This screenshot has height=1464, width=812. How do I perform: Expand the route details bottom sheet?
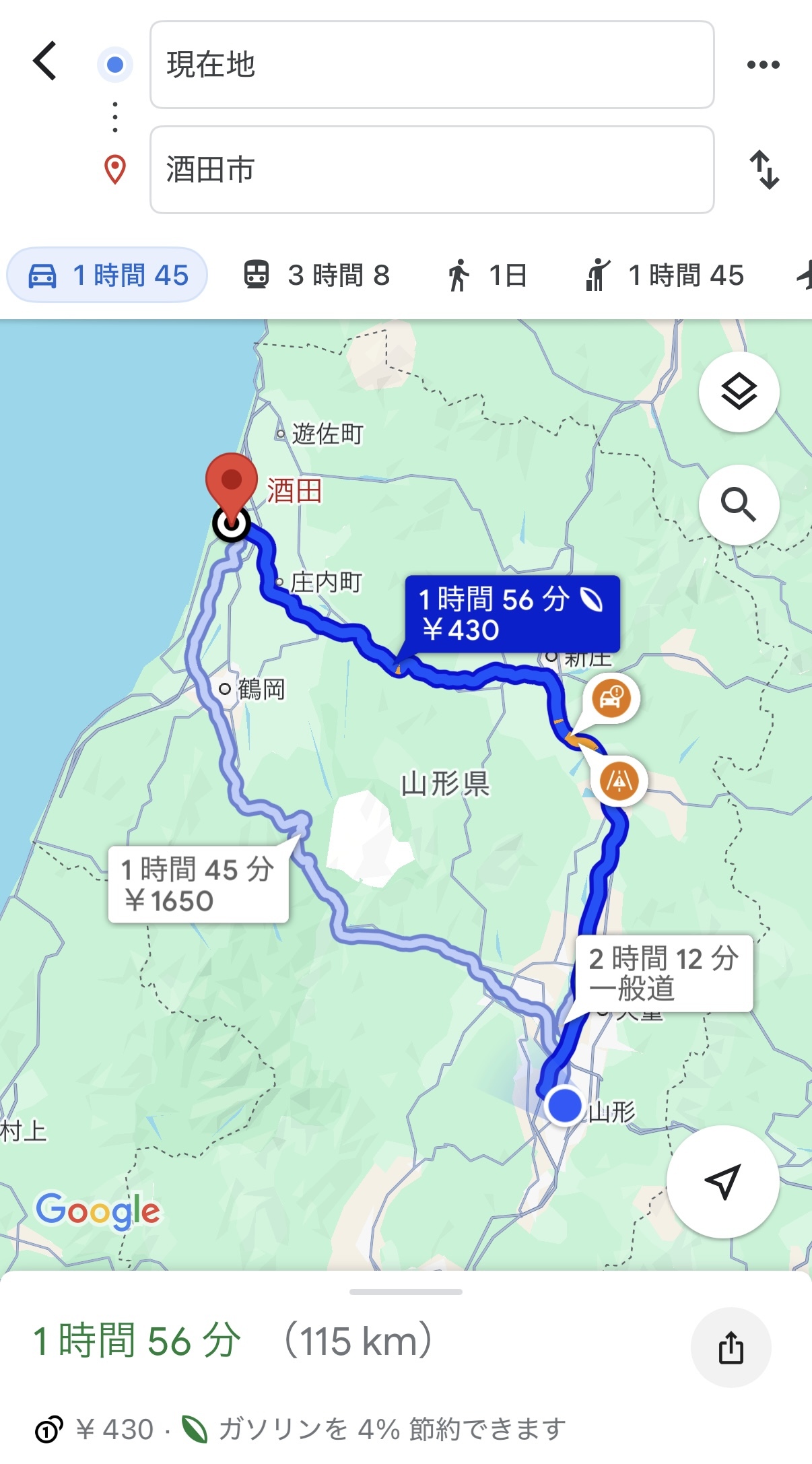pos(405,1292)
